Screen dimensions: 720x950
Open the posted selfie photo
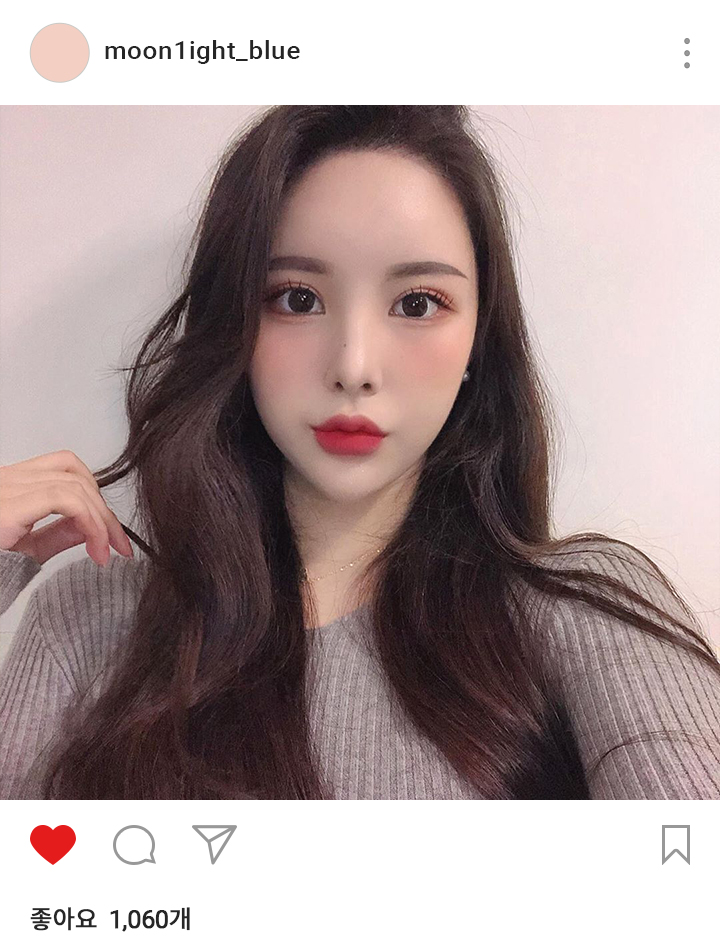(x=360, y=452)
